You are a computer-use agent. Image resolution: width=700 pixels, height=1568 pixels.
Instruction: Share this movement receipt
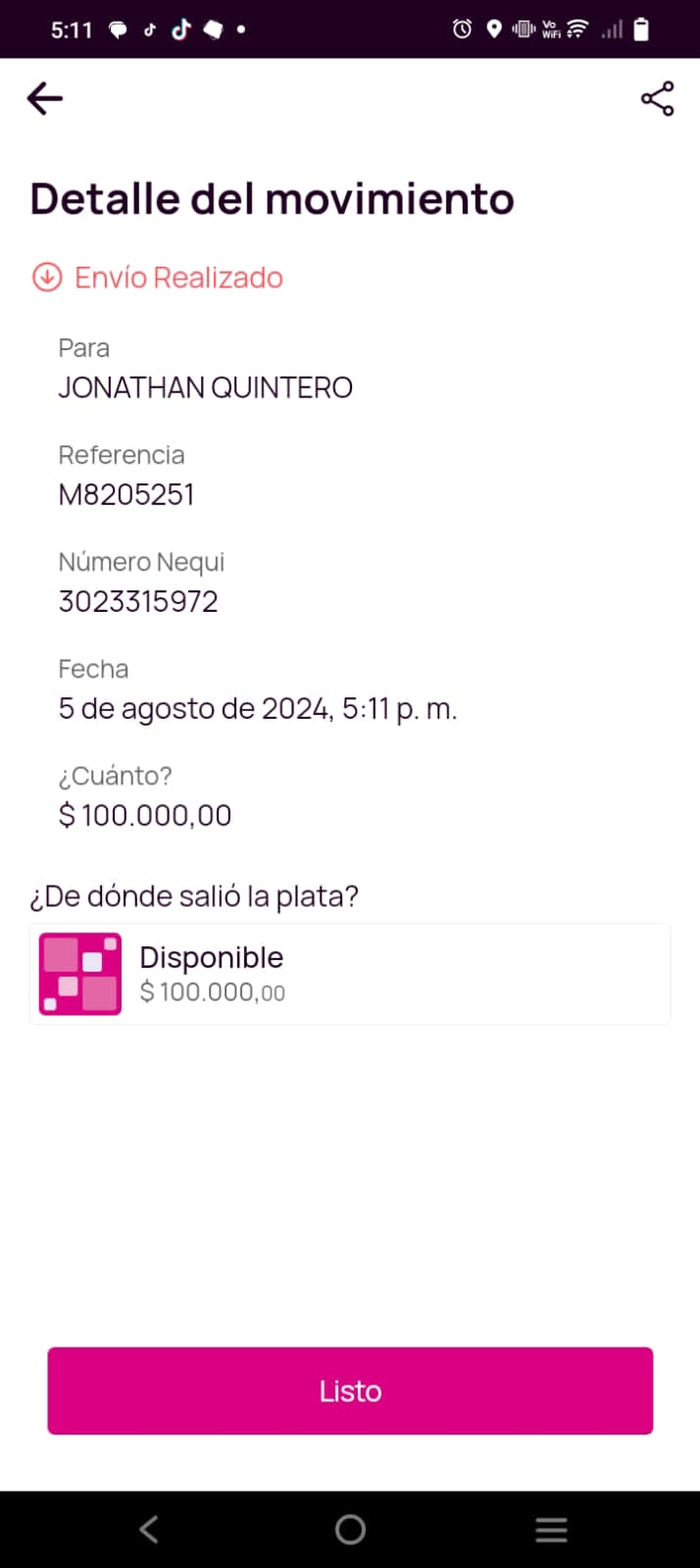click(x=657, y=98)
